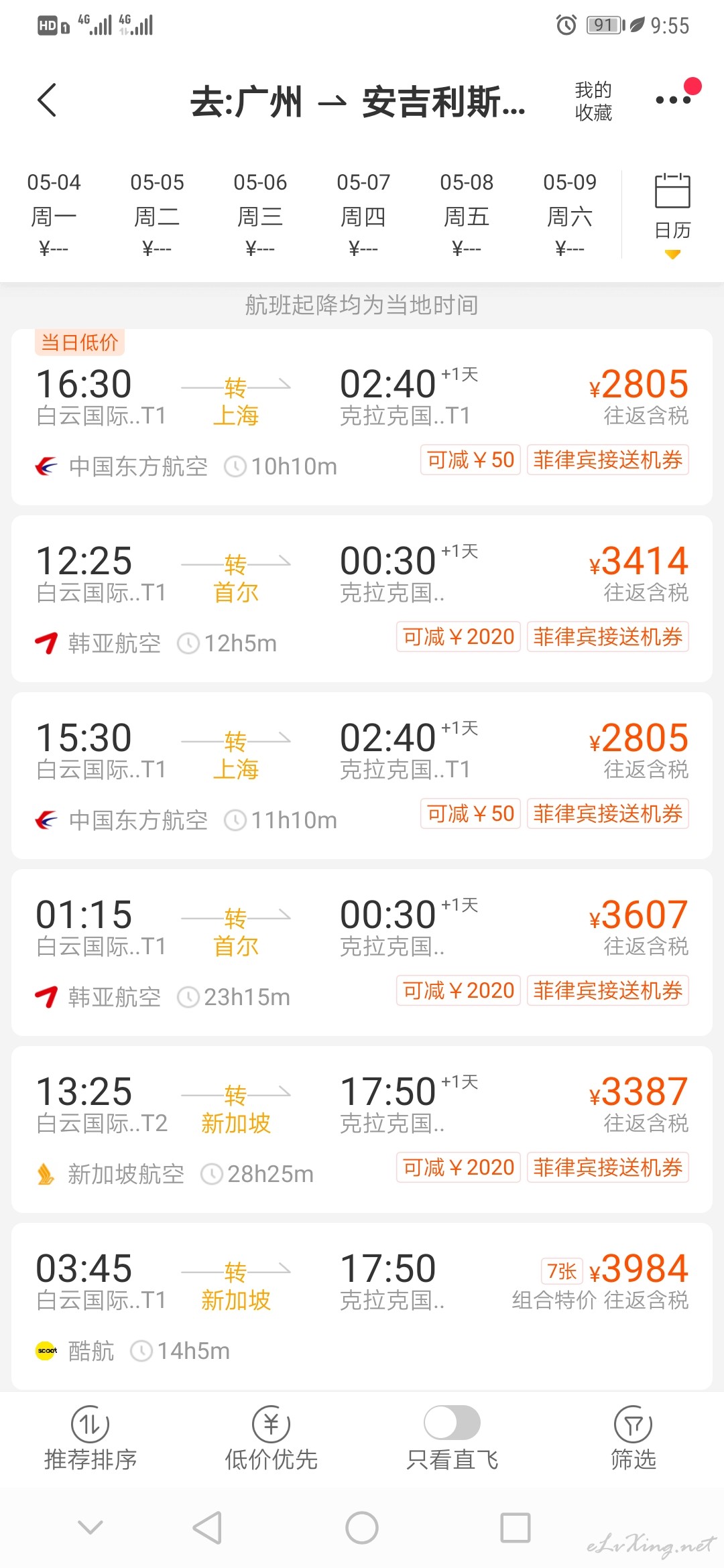Open the 12:25 Asiana flight for ¥3414
This screenshot has width=724, height=1568.
362,598
